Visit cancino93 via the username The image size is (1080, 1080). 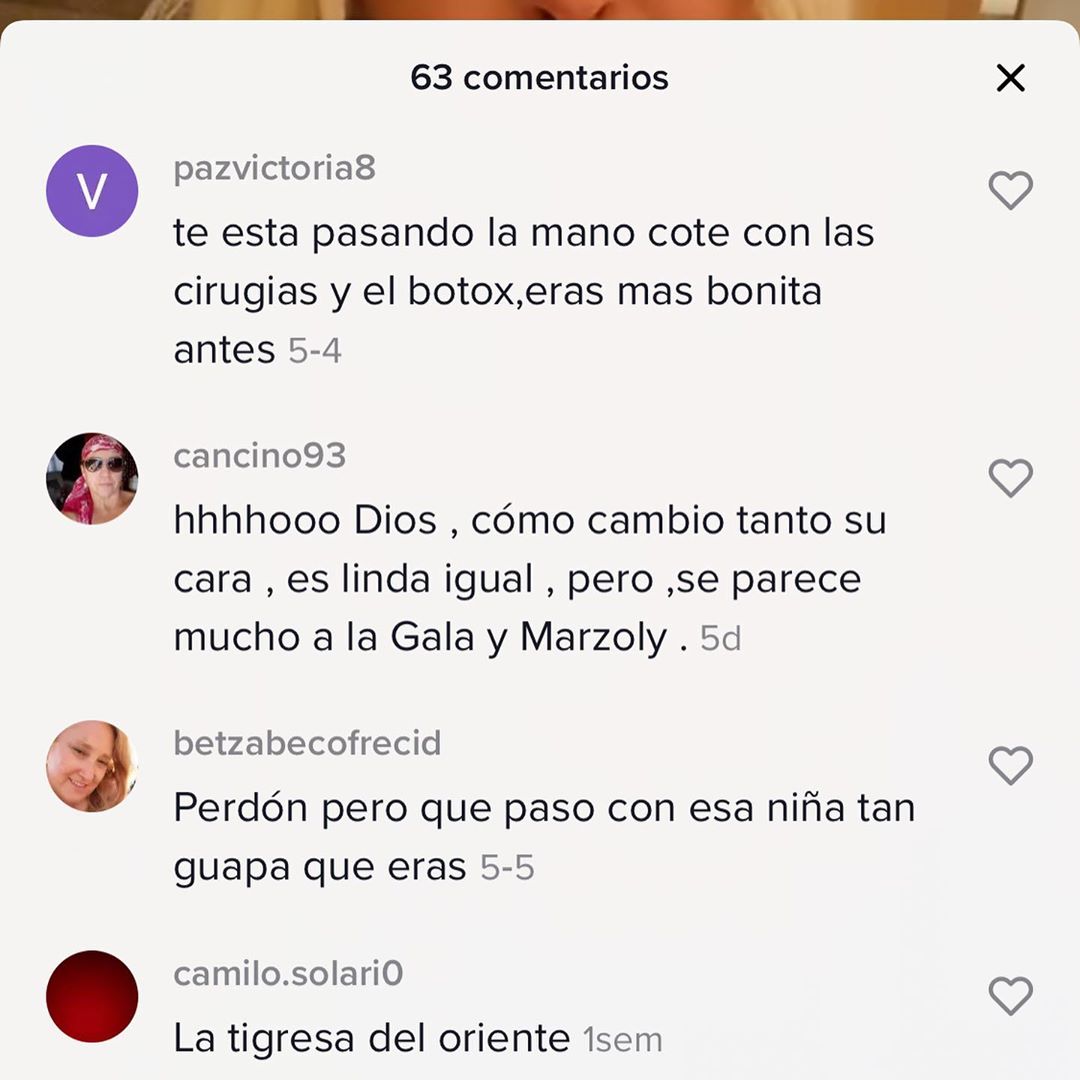point(259,456)
